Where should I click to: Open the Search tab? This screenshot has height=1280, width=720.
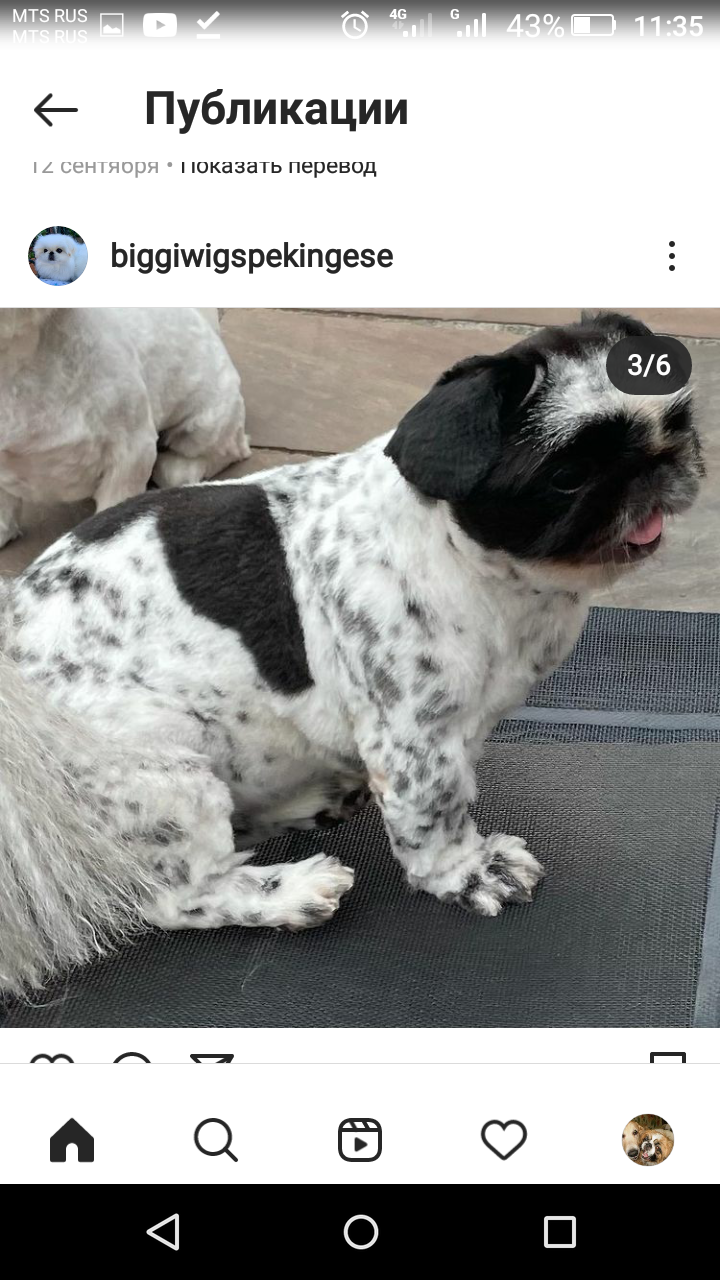pyautogui.click(x=216, y=1140)
